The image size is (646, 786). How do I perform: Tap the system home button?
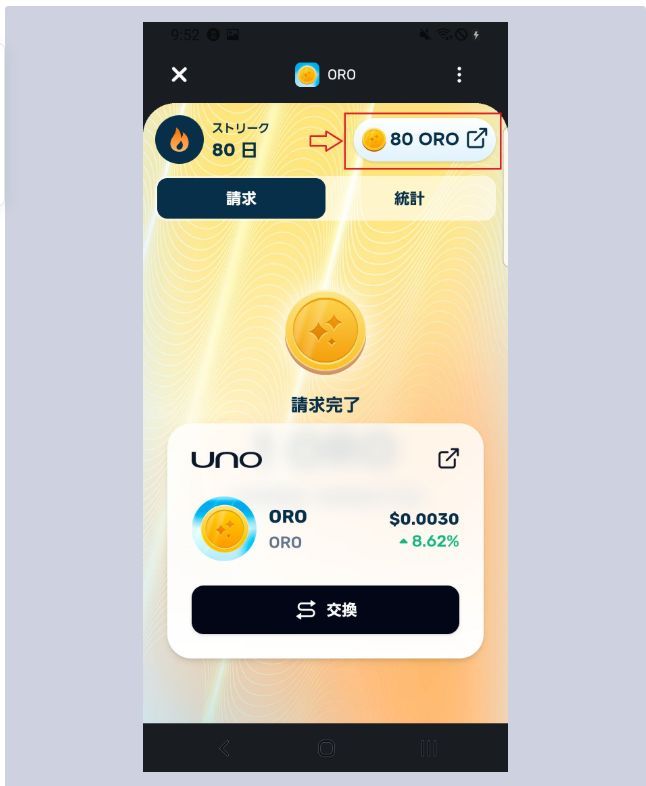point(326,748)
